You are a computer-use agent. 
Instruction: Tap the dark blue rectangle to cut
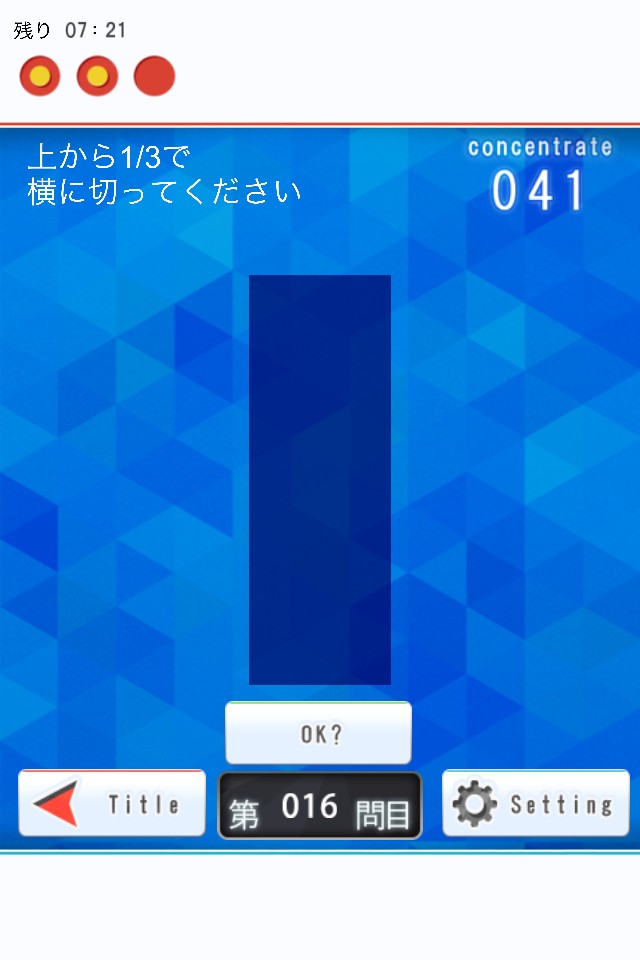pos(320,412)
